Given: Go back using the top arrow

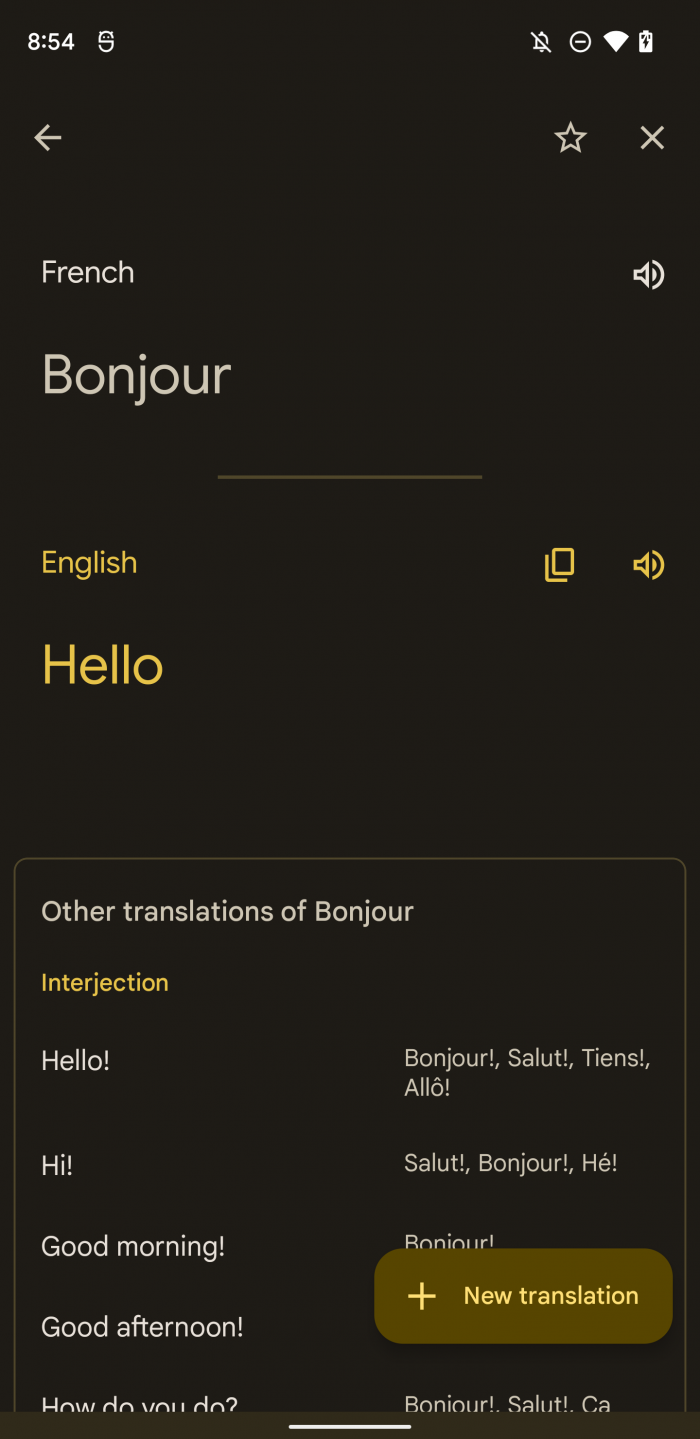Looking at the screenshot, I should coord(48,138).
